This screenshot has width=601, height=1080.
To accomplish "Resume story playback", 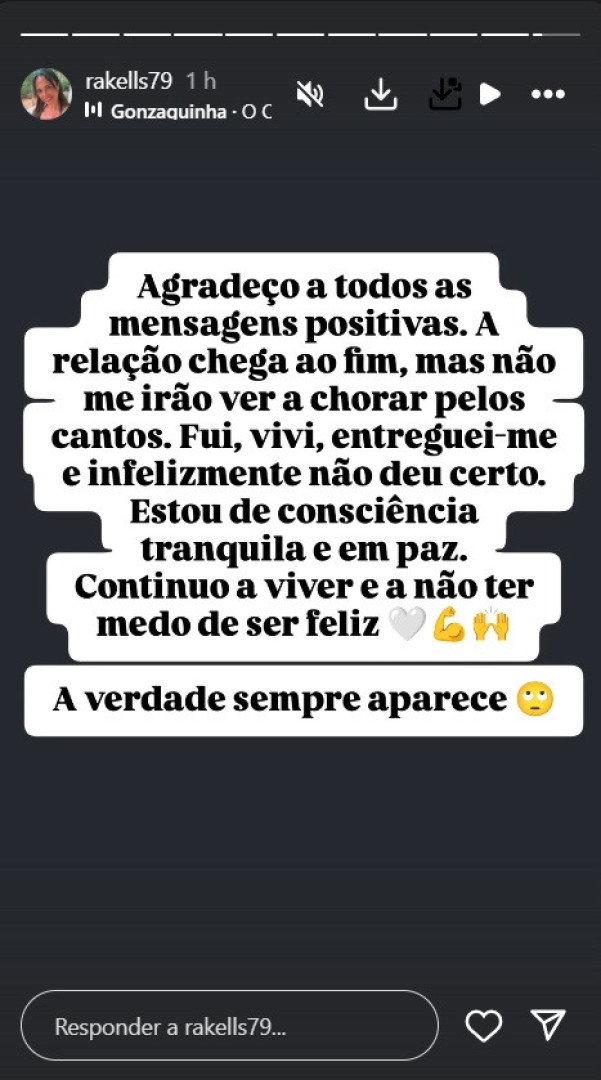I will [489, 94].
